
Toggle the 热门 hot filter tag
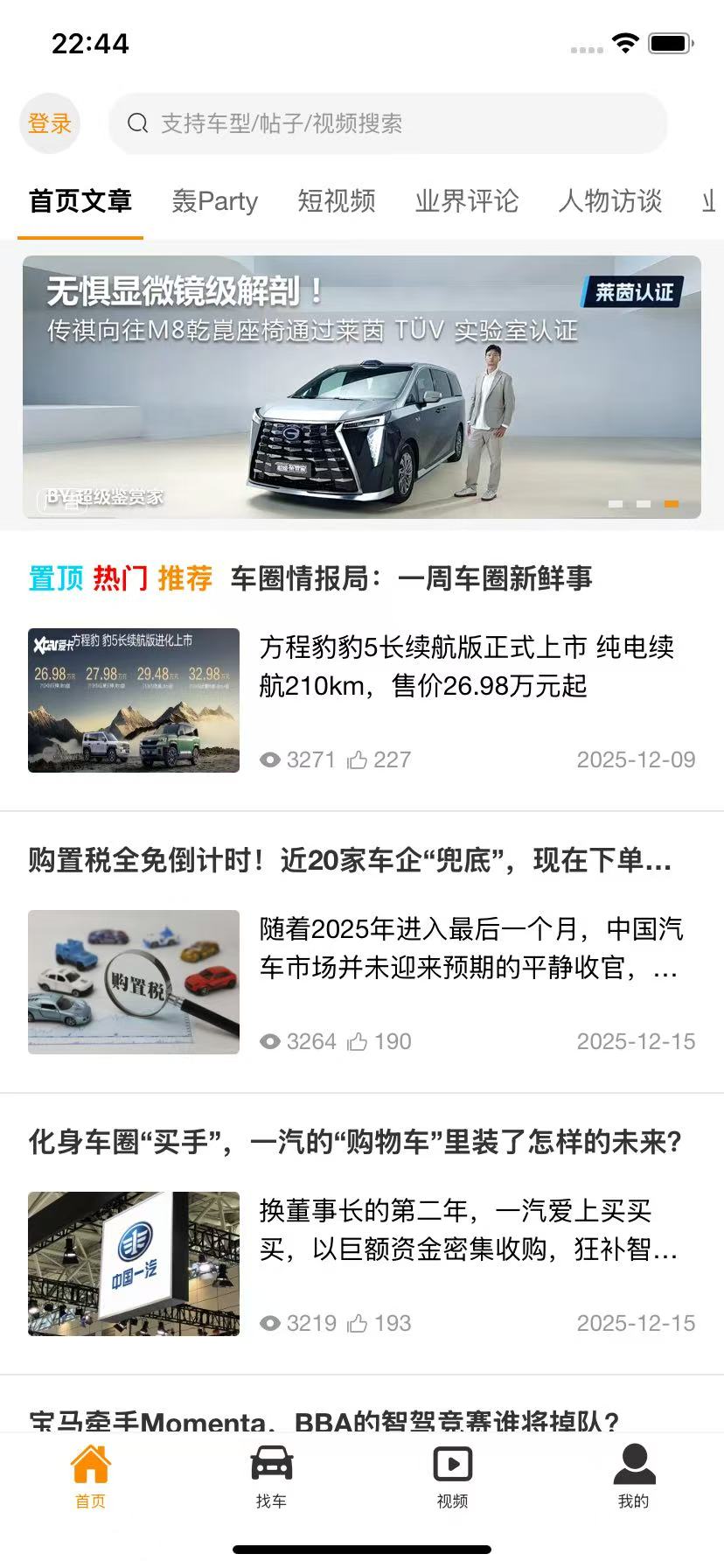tap(119, 578)
